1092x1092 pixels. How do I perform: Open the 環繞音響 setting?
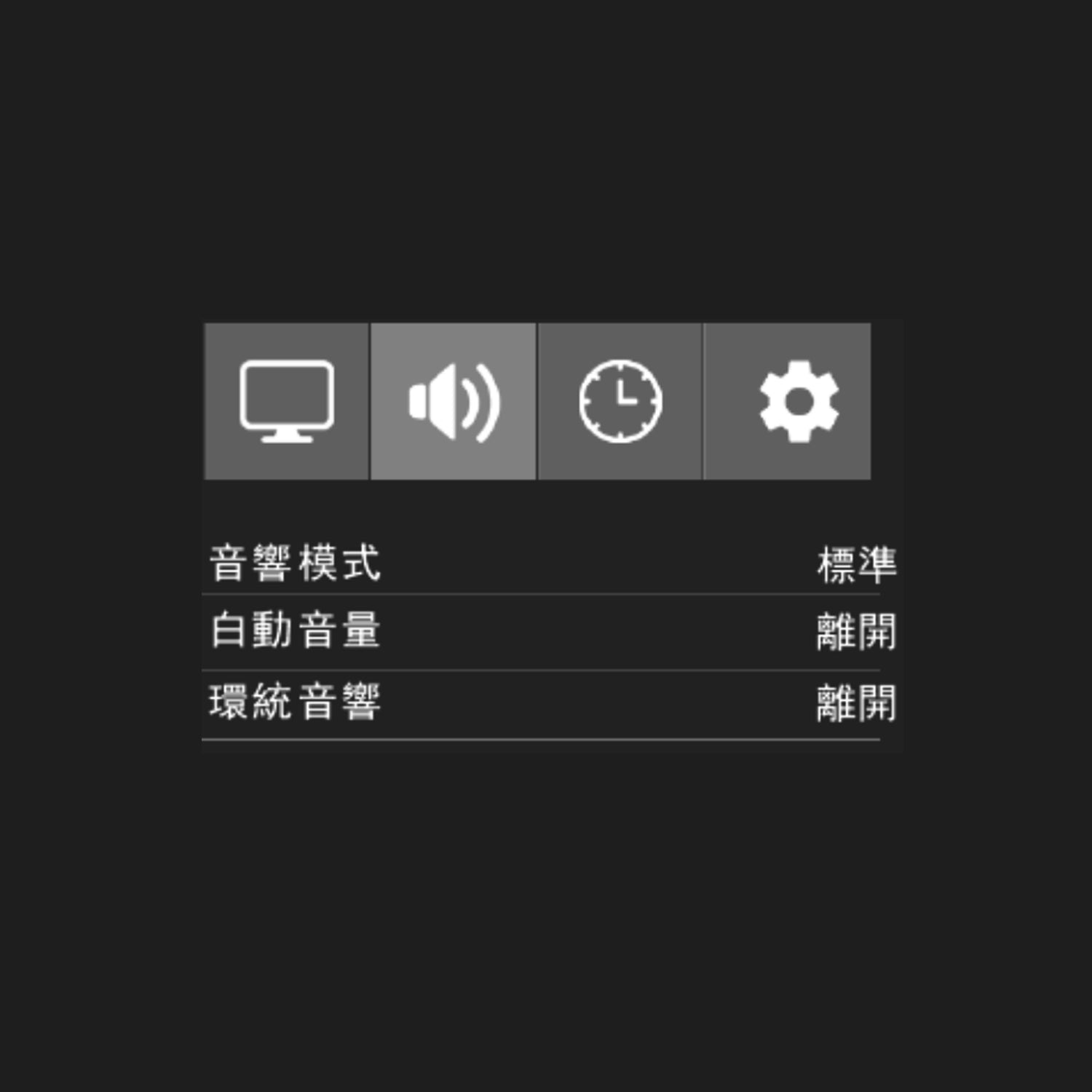(x=540, y=703)
